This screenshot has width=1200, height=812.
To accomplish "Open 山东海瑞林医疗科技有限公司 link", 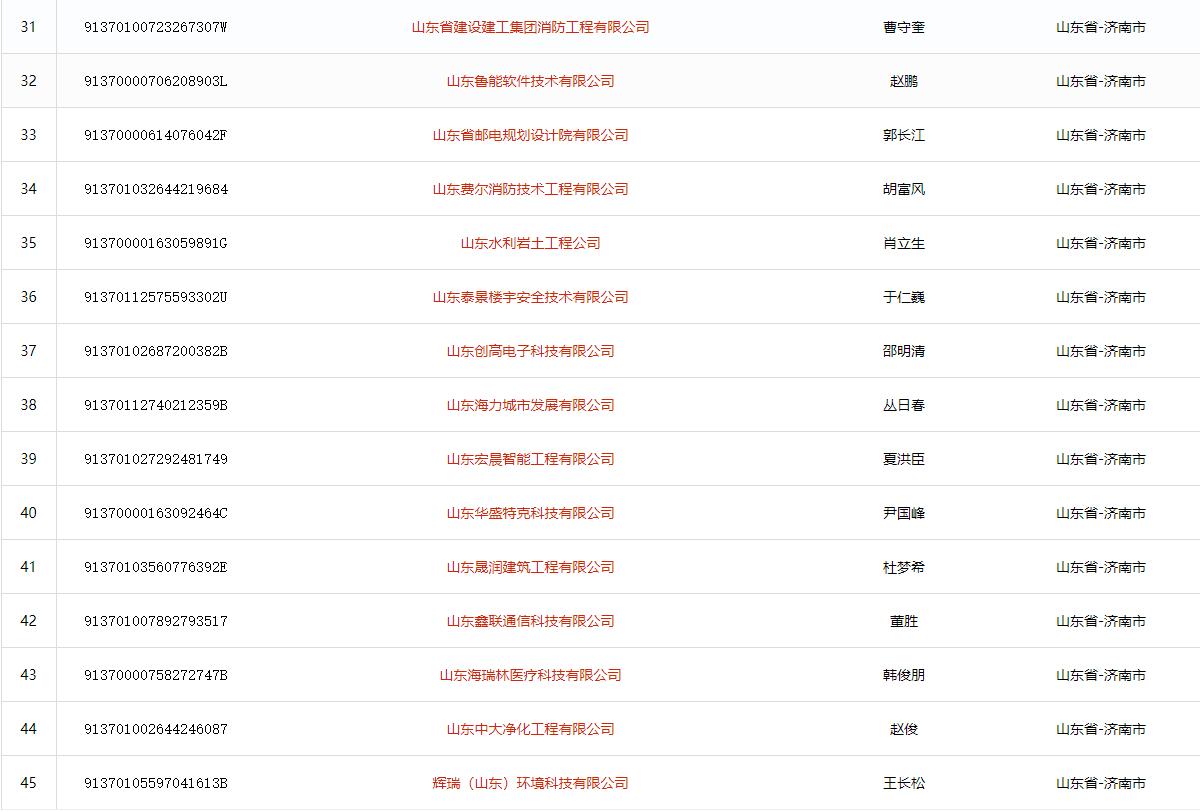I will [x=530, y=675].
